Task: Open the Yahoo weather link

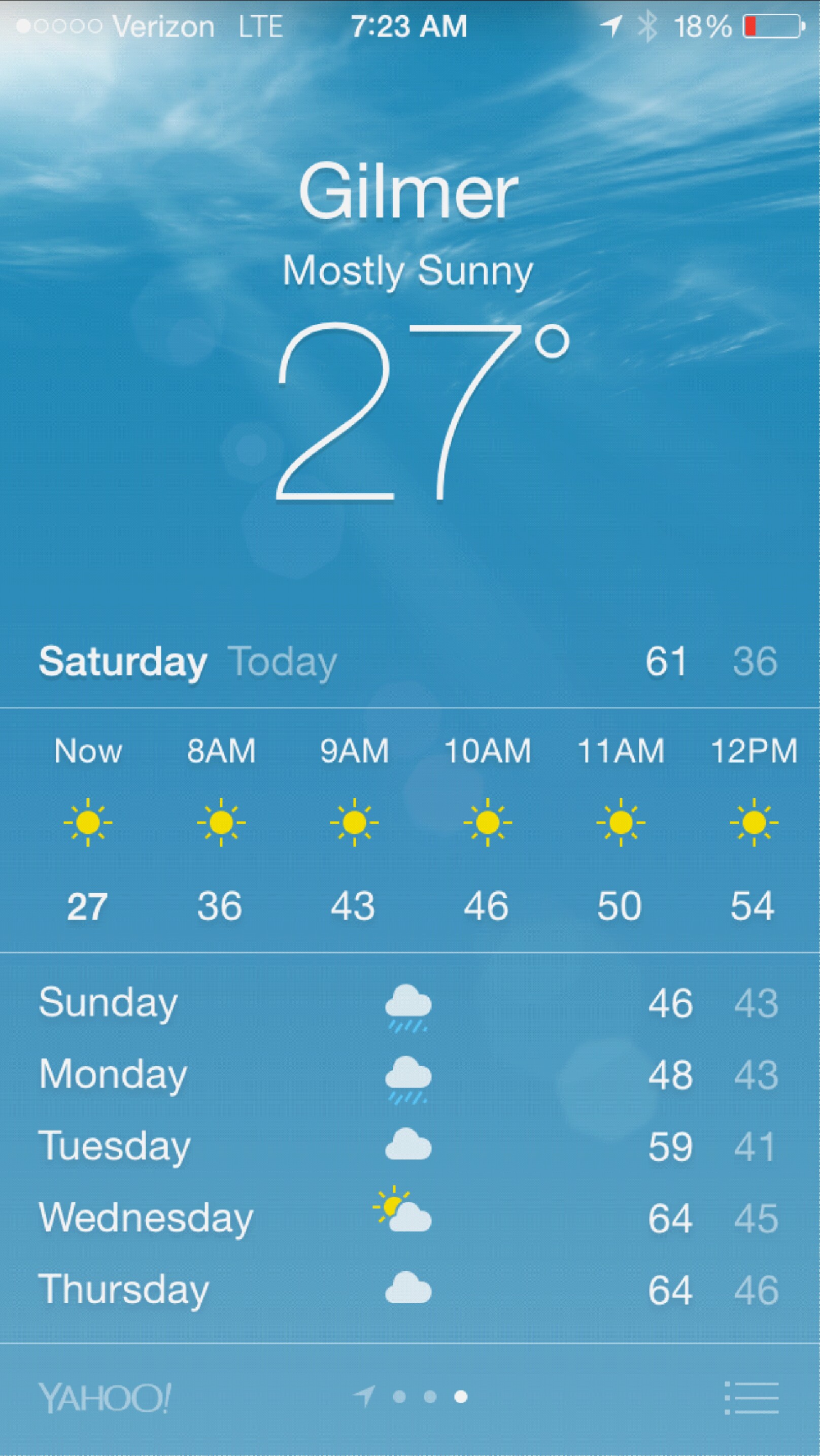Action: [x=105, y=1398]
